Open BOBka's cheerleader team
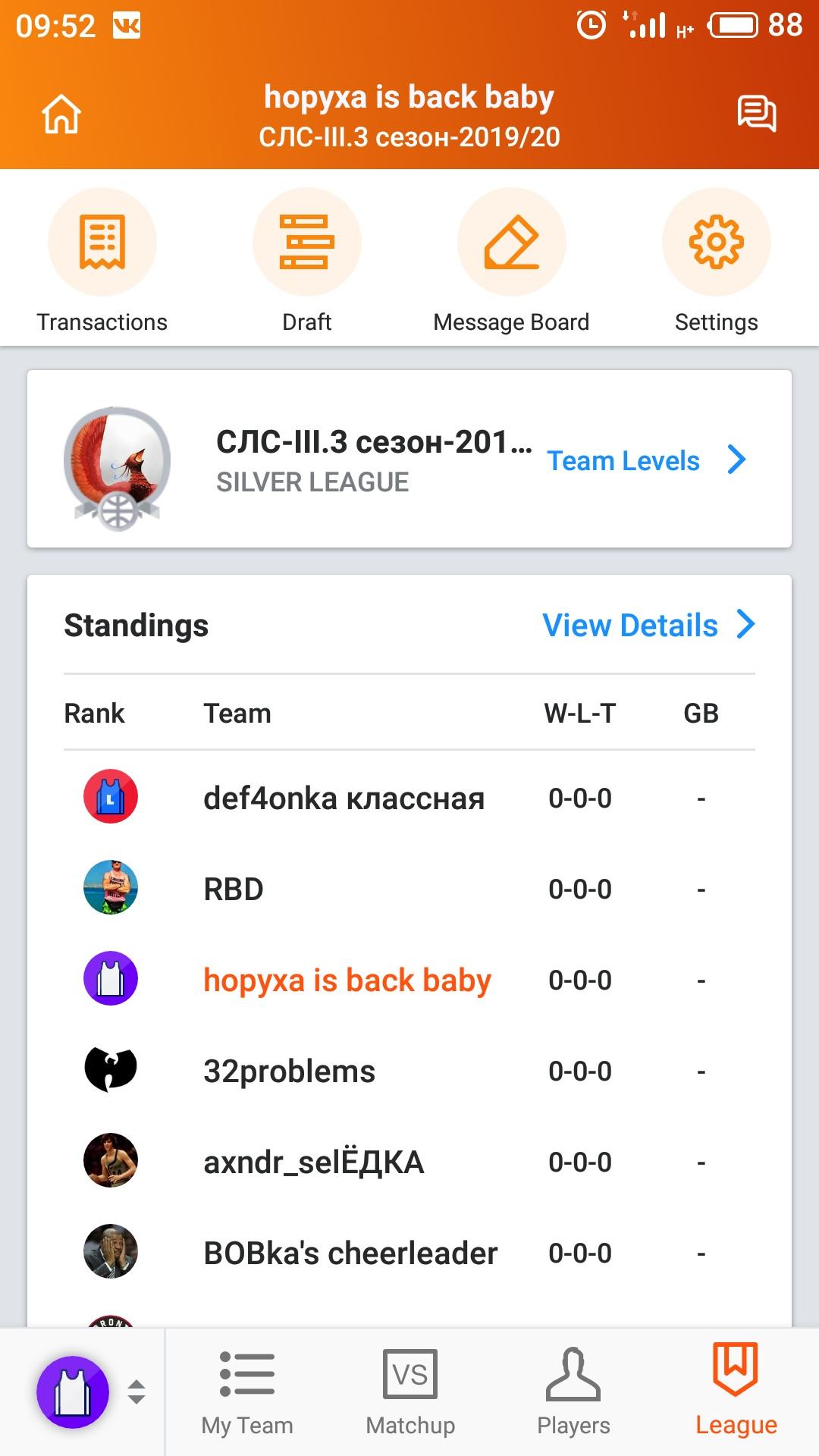The height and width of the screenshot is (1456, 819). (409, 1253)
